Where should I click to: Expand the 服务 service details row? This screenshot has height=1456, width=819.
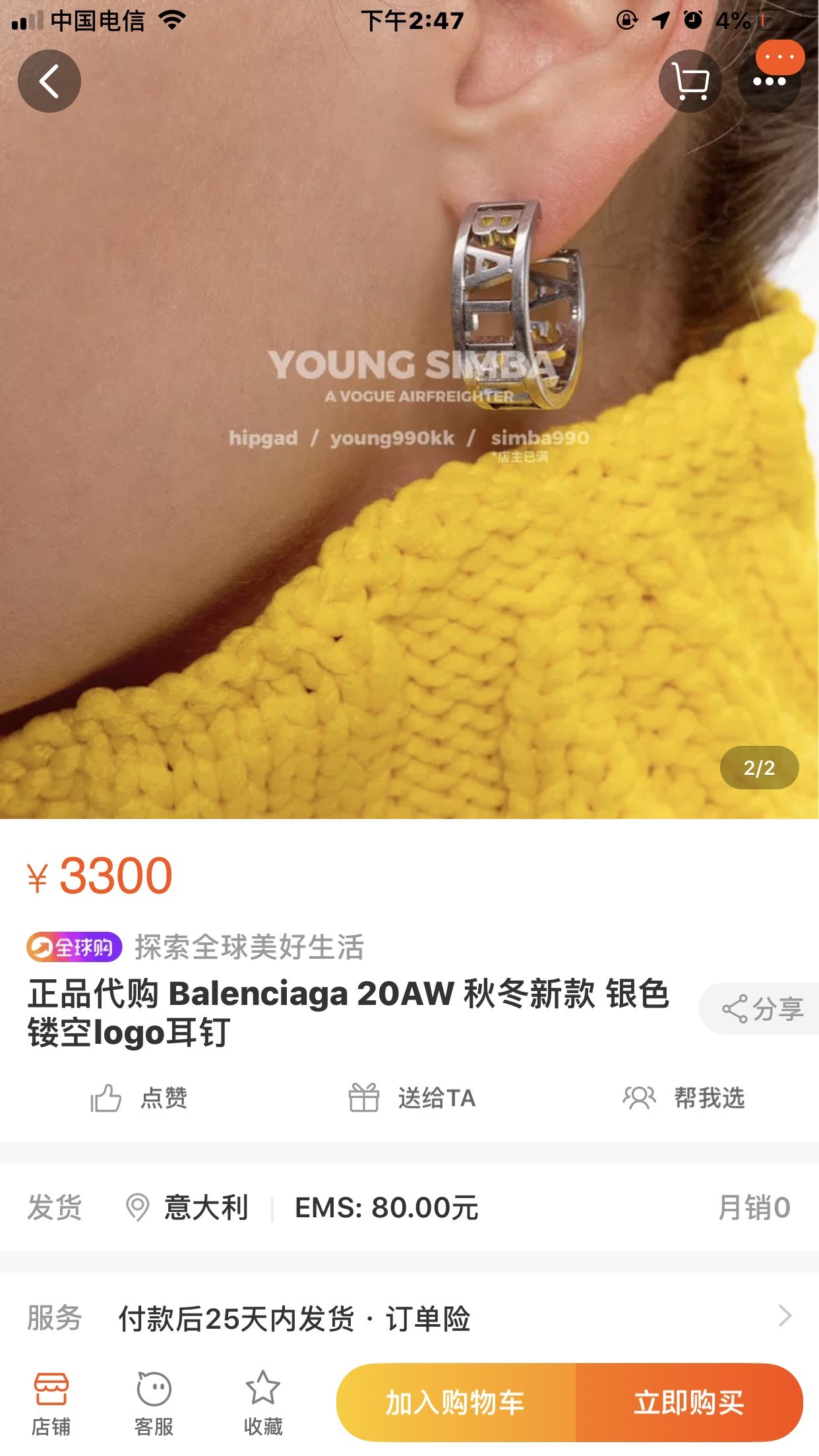coord(409,1318)
